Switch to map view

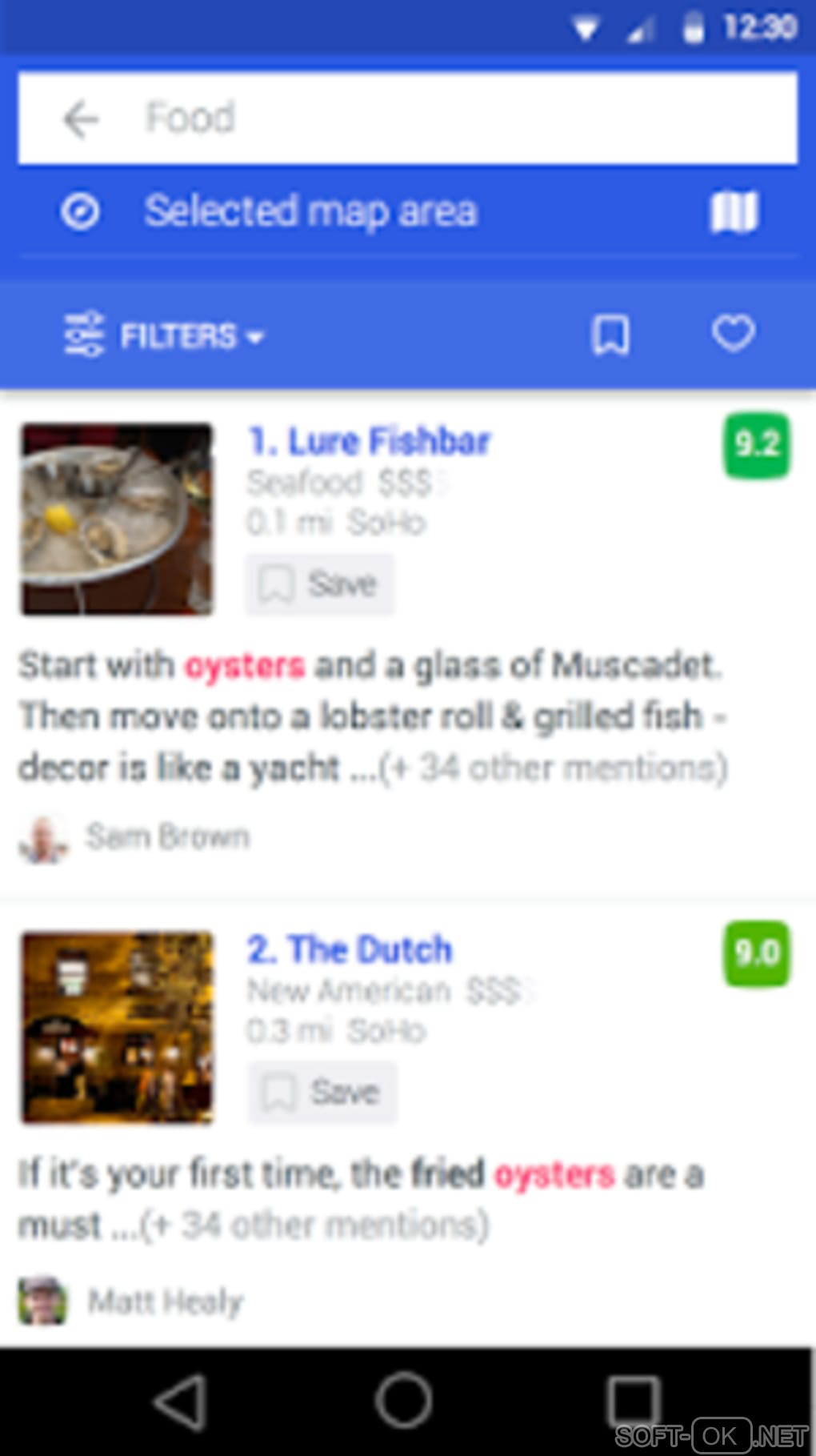pyautogui.click(x=733, y=212)
